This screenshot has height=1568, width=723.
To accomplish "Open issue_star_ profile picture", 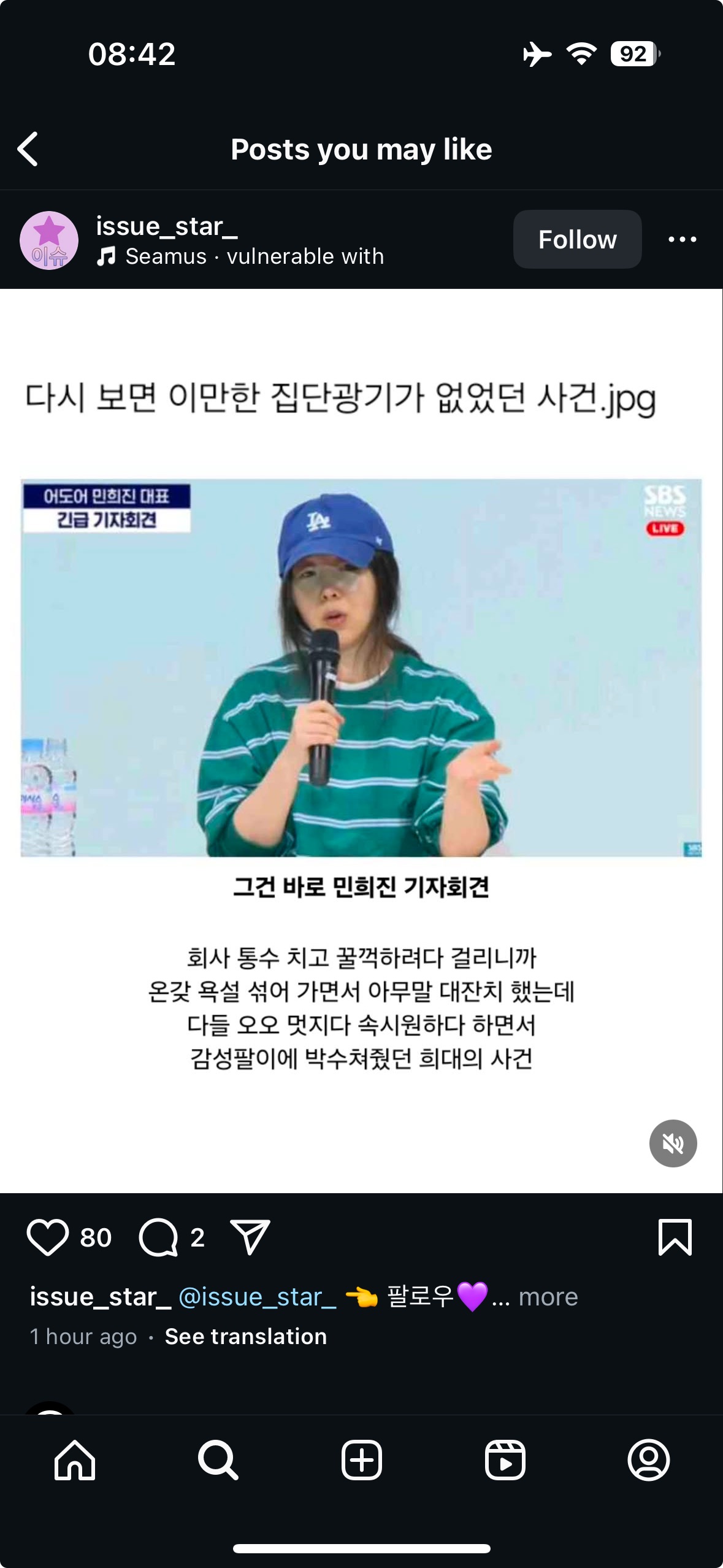I will coord(49,240).
